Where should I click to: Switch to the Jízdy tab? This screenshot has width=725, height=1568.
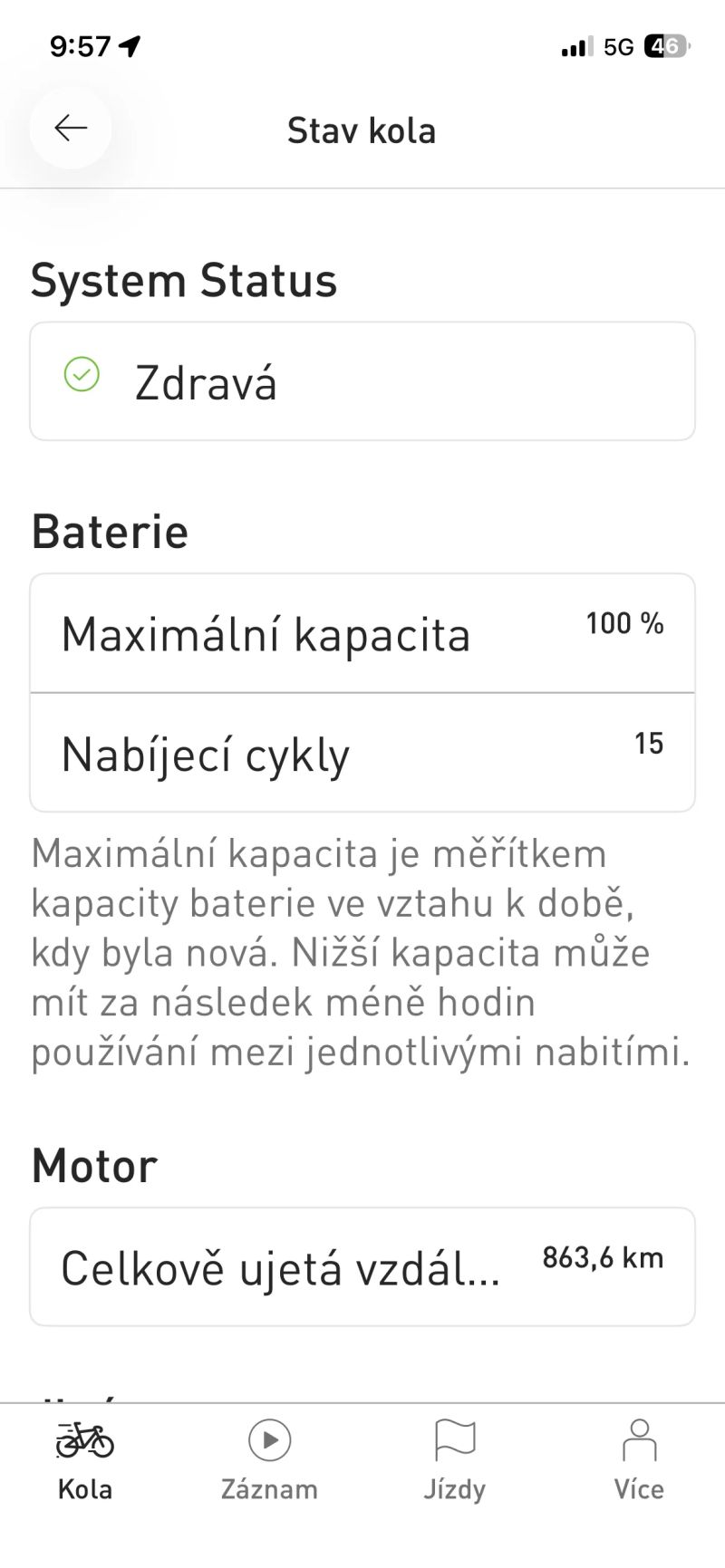[x=455, y=1460]
